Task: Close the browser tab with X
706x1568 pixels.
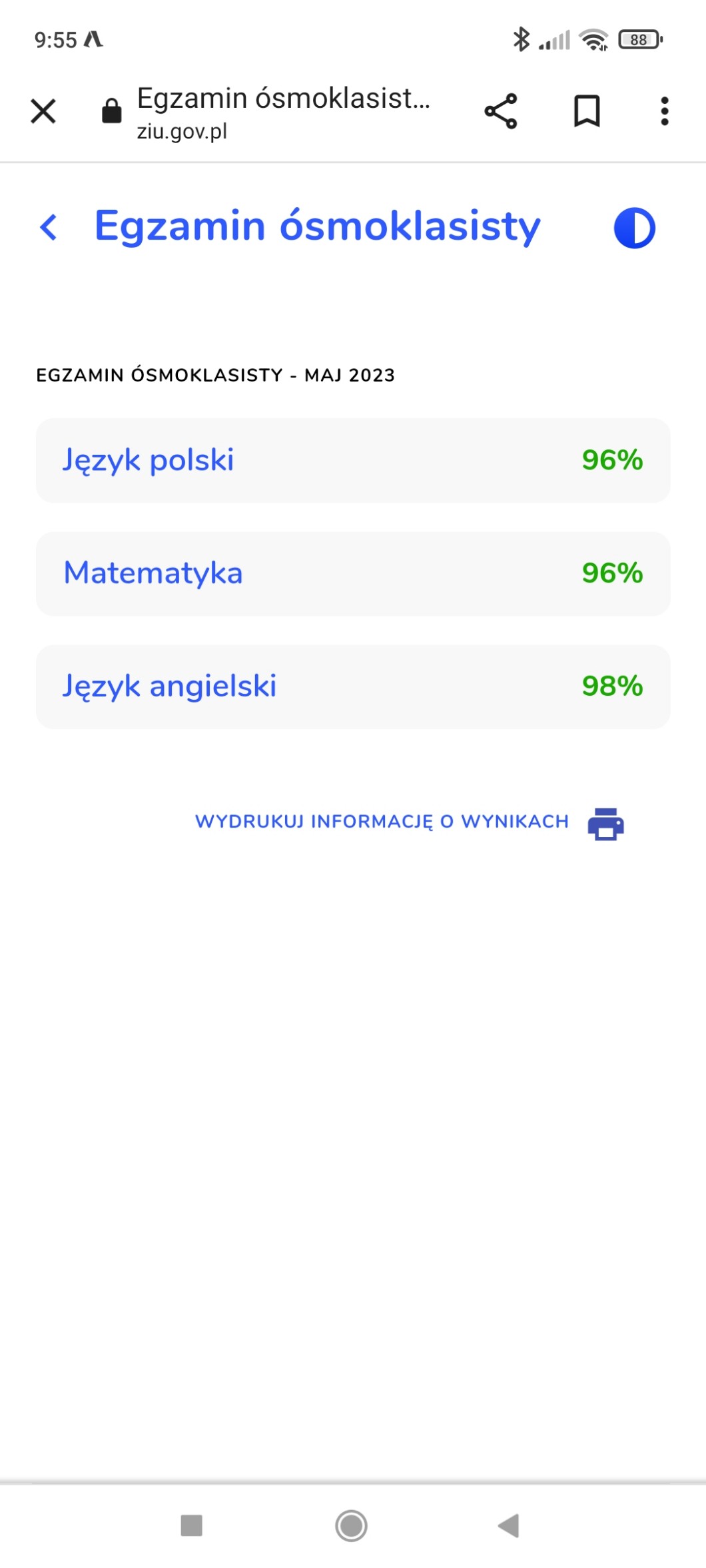Action: click(x=43, y=111)
